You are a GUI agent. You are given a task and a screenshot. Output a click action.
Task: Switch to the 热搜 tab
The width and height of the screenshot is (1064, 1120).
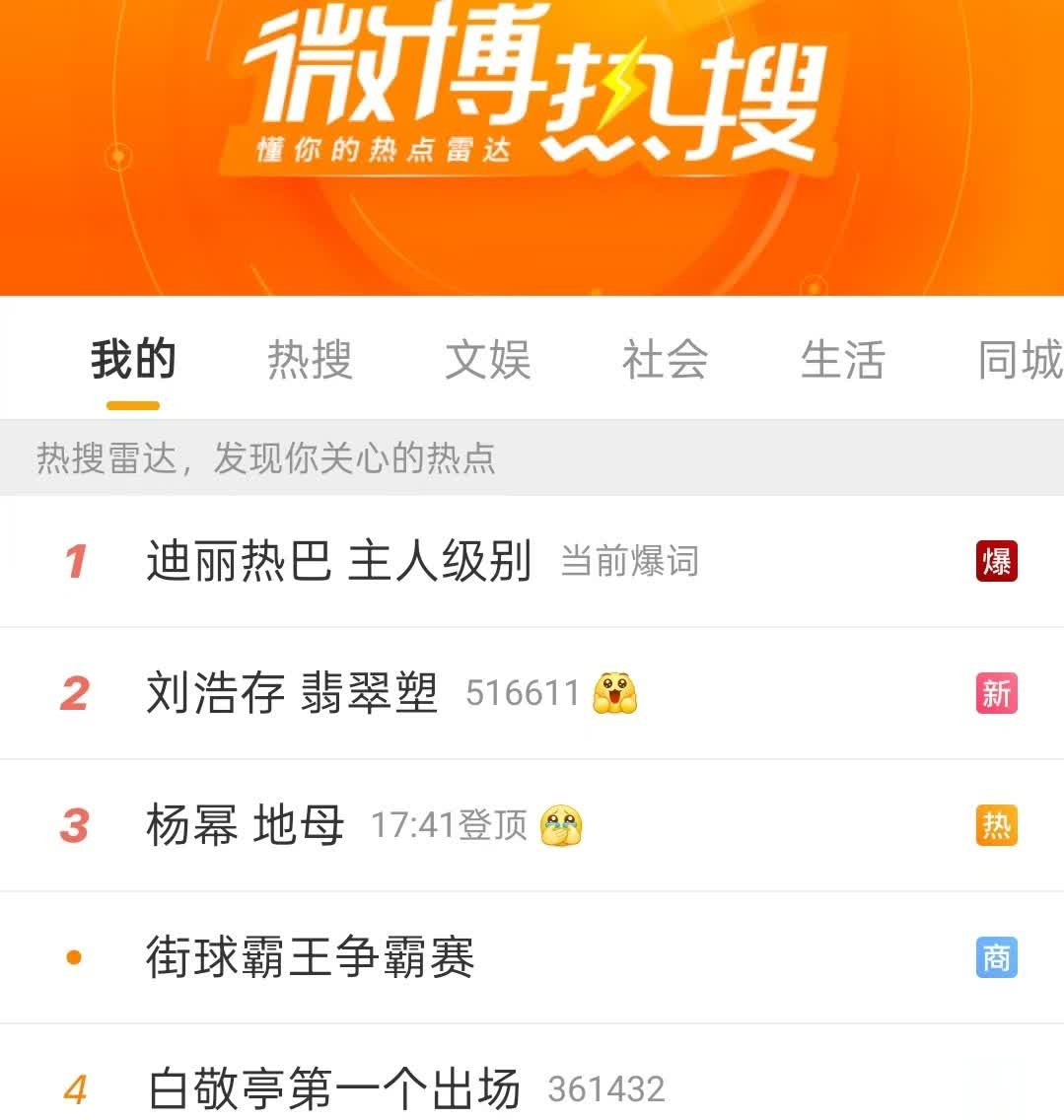310,360
